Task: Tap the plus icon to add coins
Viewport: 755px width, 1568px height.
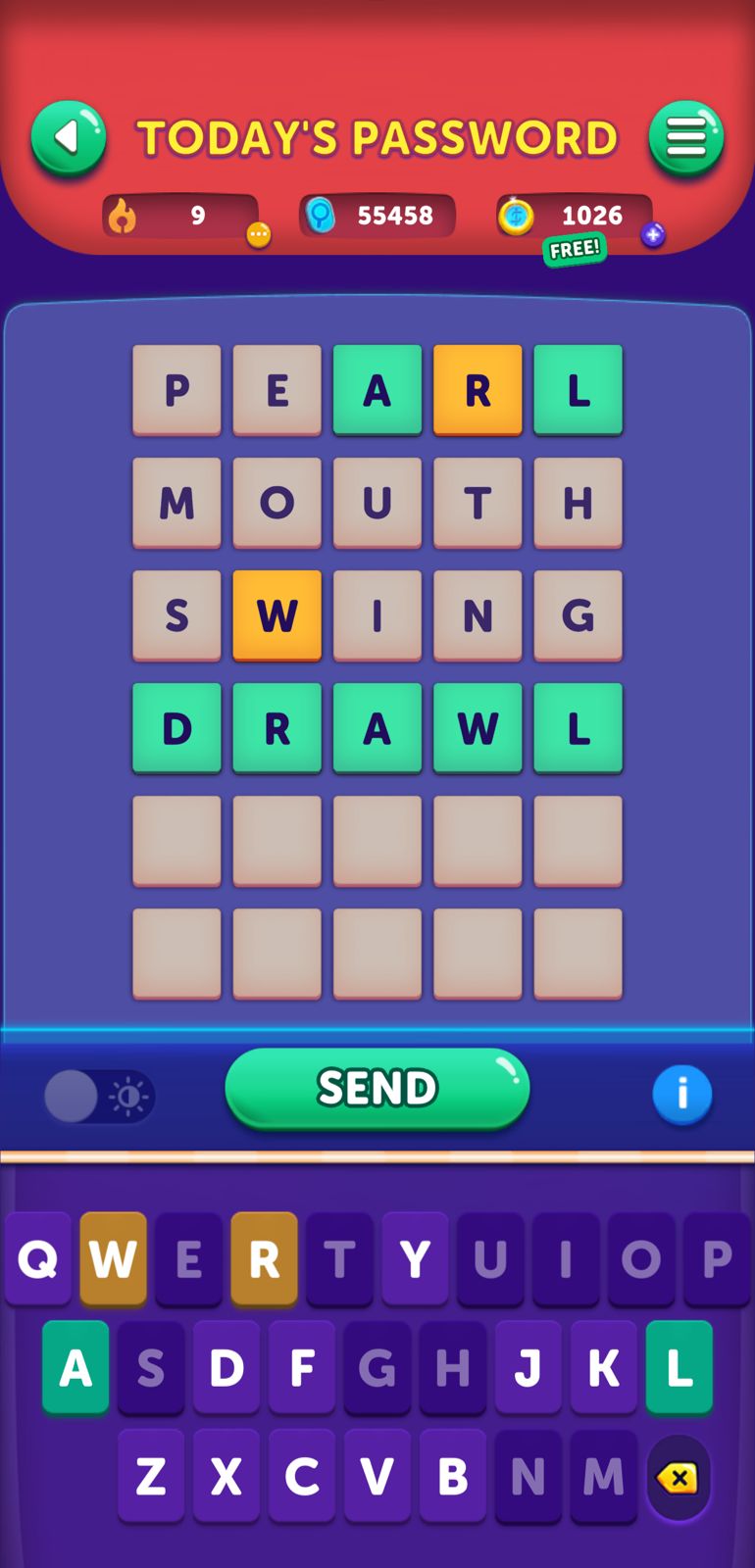Action: pos(653,235)
